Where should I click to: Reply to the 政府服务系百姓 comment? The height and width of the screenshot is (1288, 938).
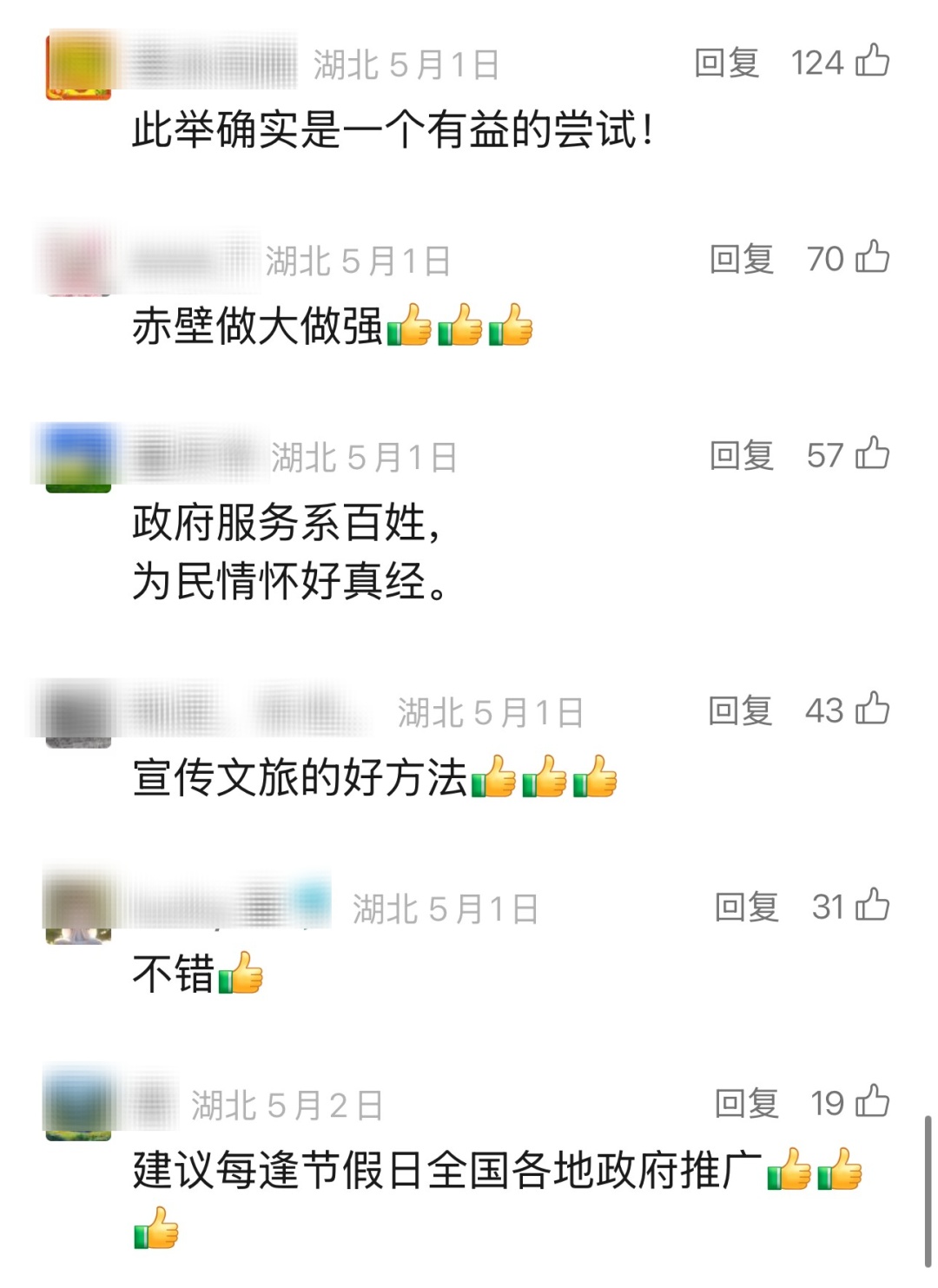click(741, 455)
